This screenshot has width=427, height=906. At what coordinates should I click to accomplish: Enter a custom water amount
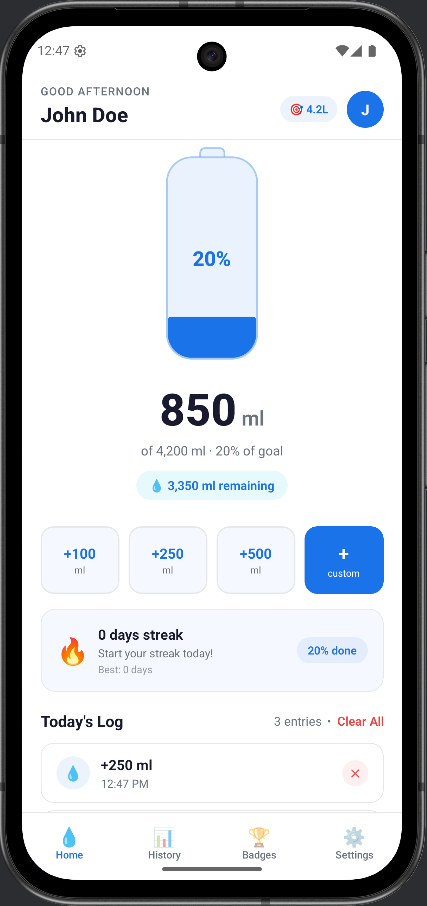tap(344, 560)
